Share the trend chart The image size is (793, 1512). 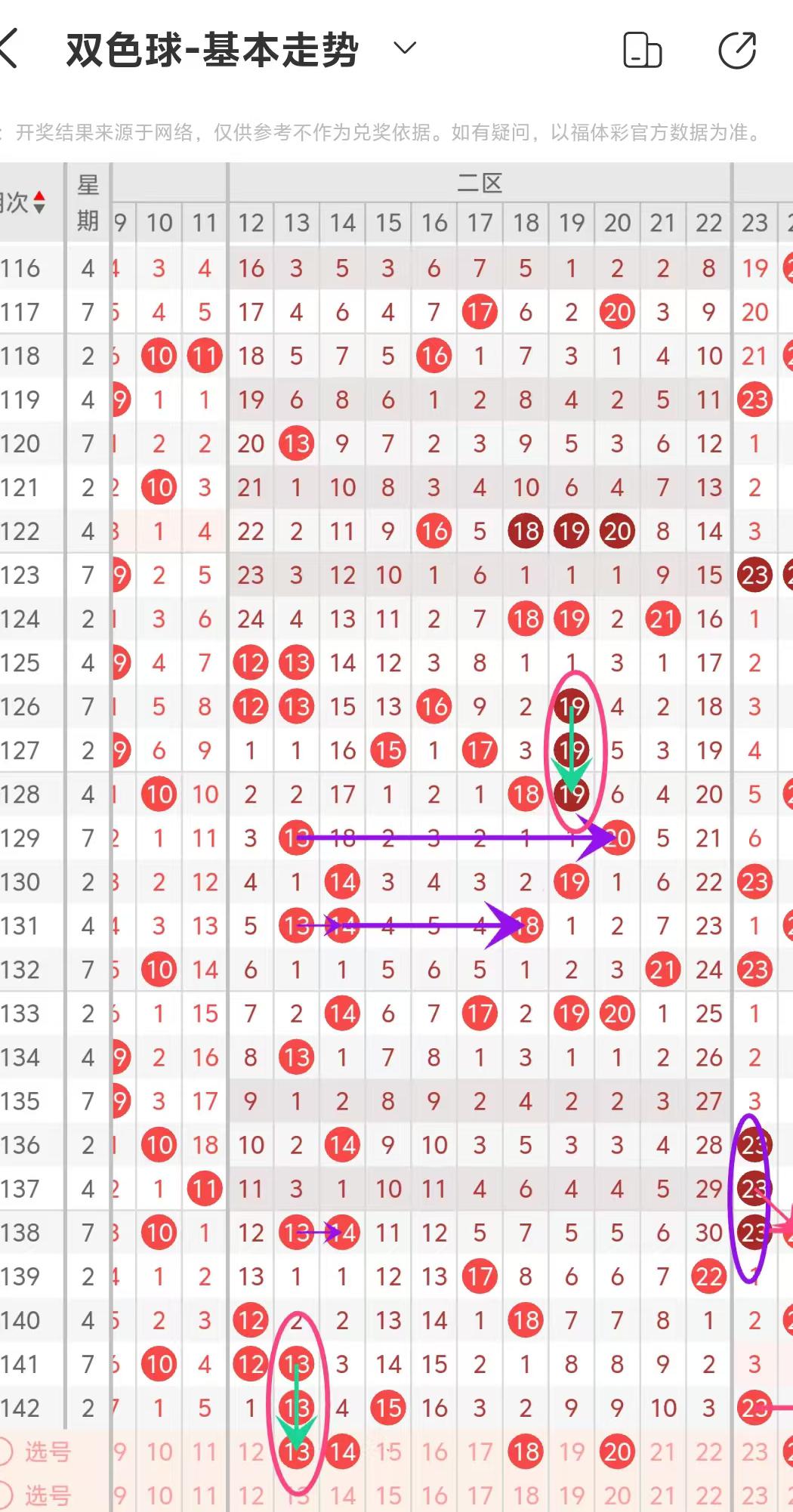pos(736,51)
